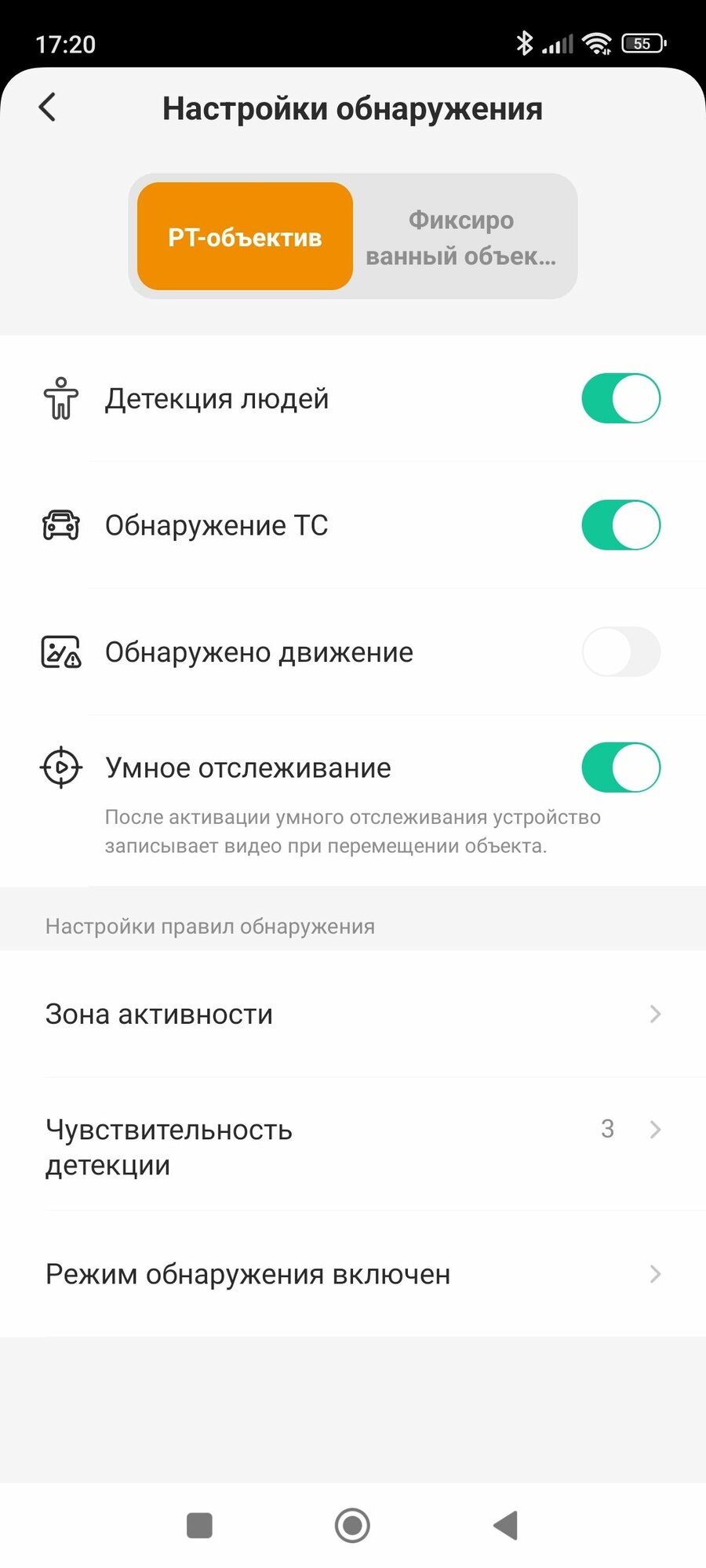Toggle Умное отслеживание off
The height and width of the screenshot is (1568, 706).
click(620, 768)
